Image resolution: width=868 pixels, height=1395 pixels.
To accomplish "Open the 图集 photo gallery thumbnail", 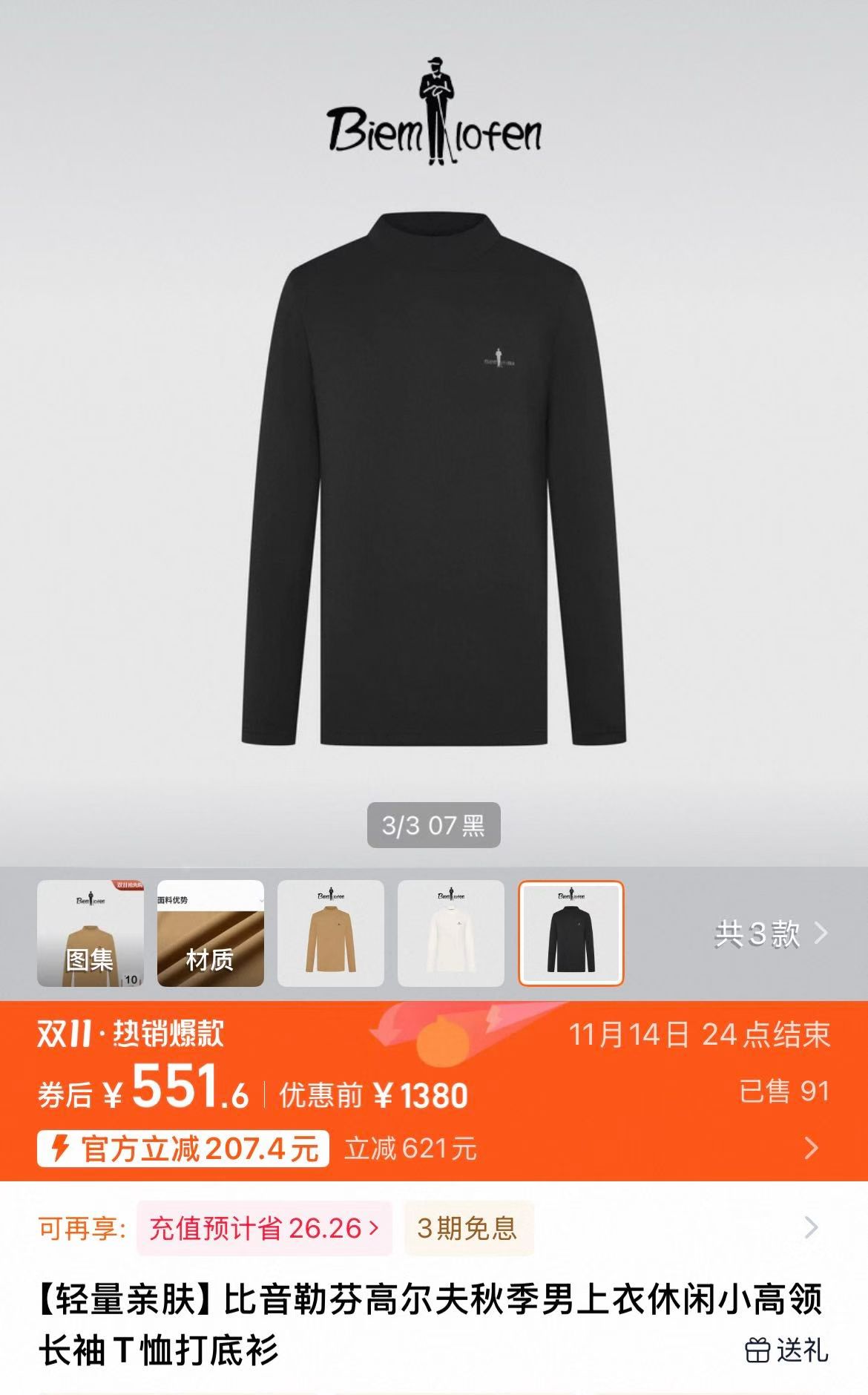I will [x=91, y=933].
